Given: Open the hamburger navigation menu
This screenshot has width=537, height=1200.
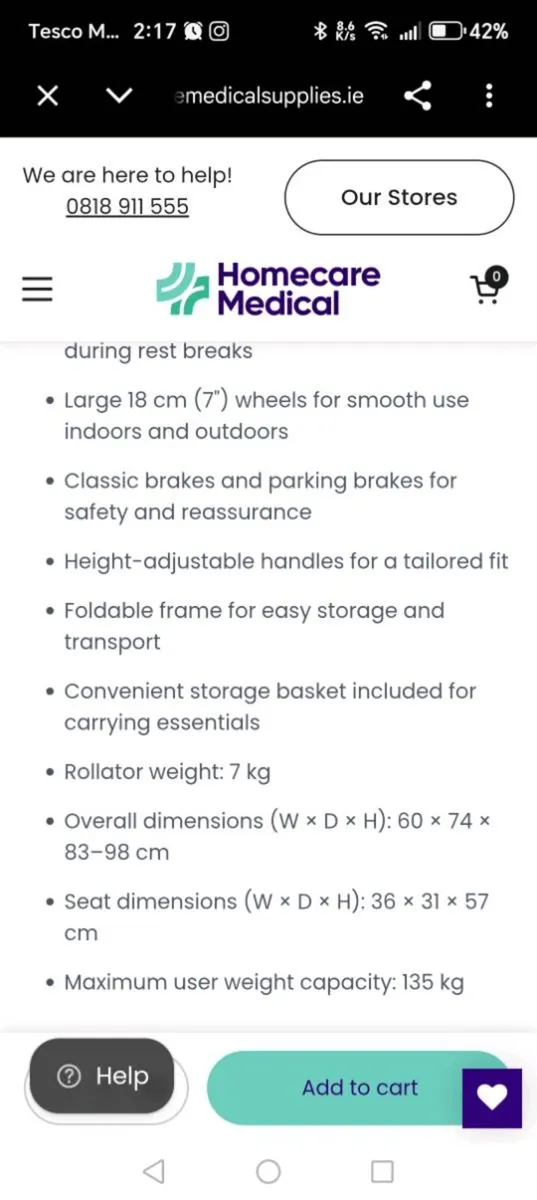Looking at the screenshot, I should 37,289.
